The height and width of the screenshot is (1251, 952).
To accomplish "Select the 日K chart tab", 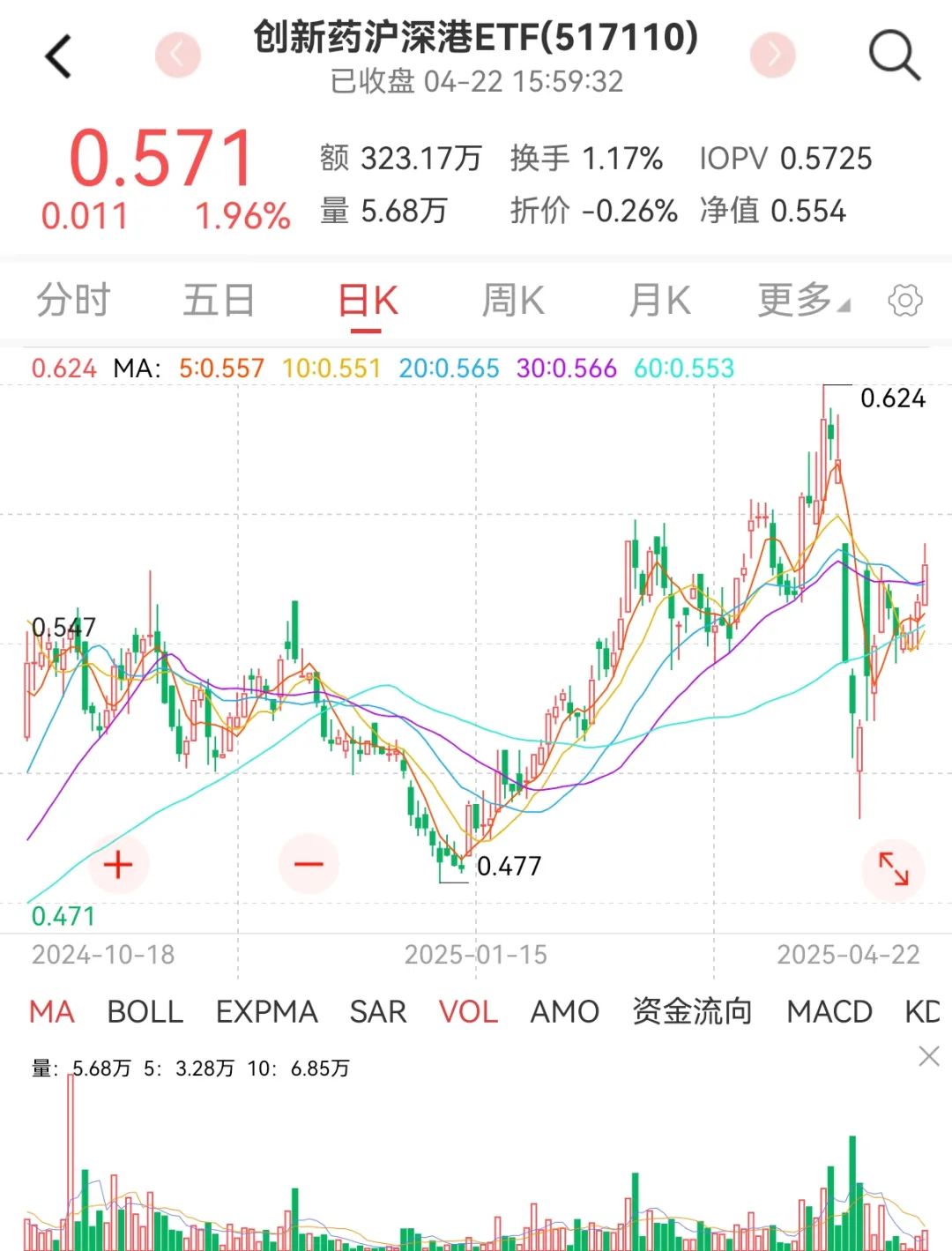I will click(368, 302).
